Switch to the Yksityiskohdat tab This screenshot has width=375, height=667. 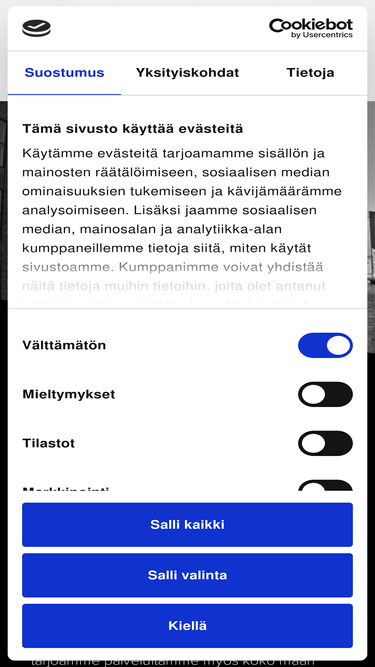187,73
